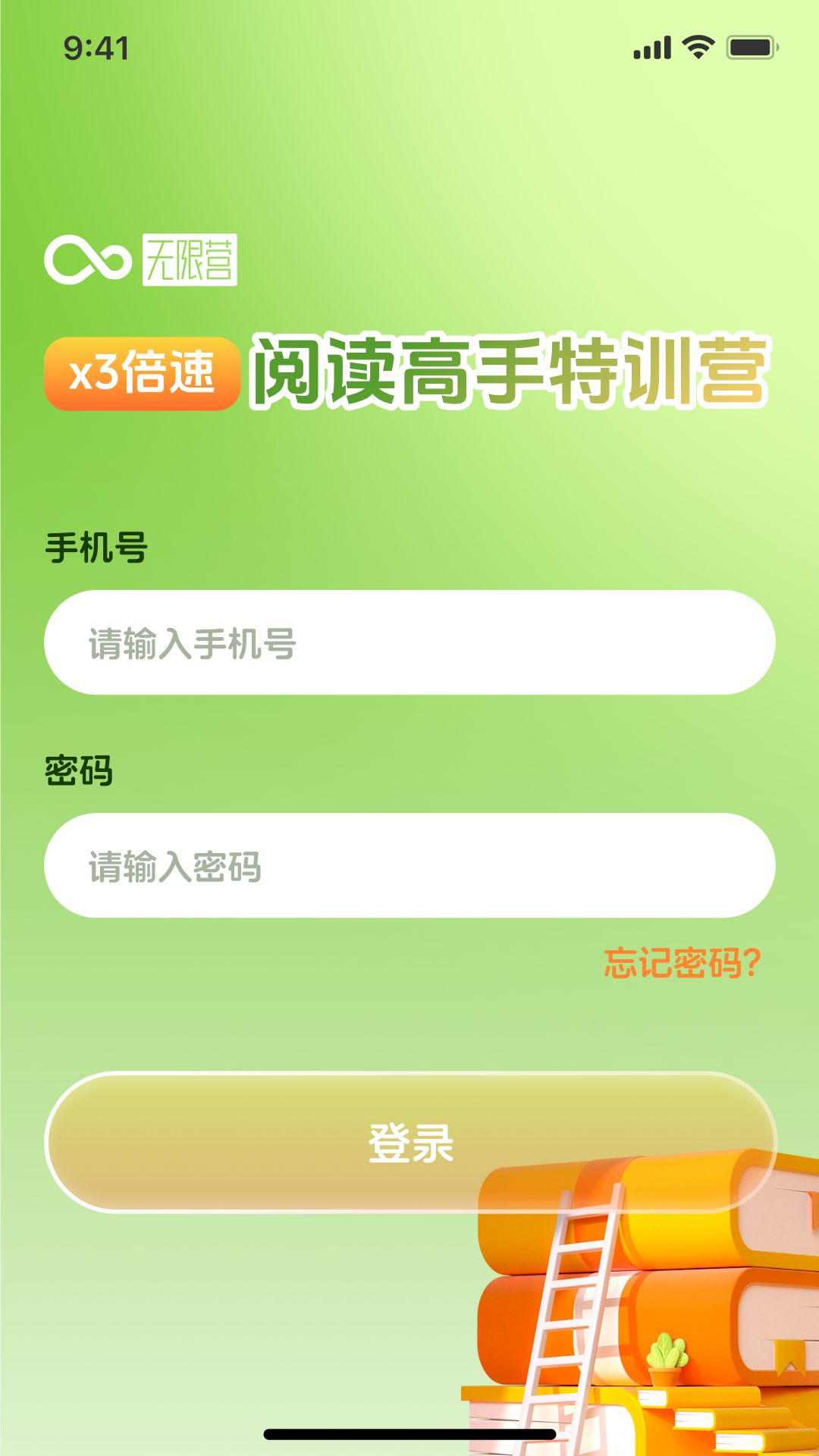
Task: Tap the 请输入手机号 placeholder text
Action: tap(188, 642)
